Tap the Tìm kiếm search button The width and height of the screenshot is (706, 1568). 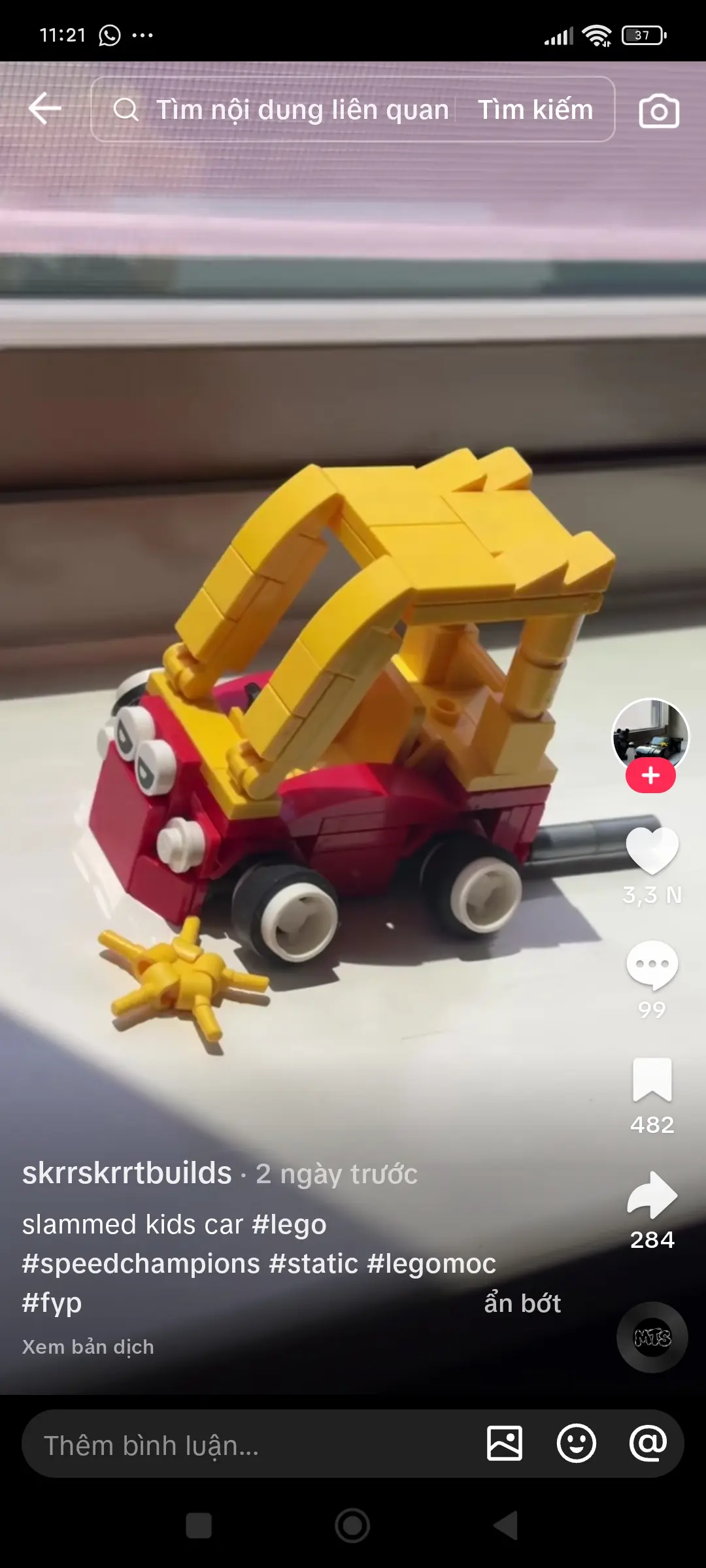[535, 109]
